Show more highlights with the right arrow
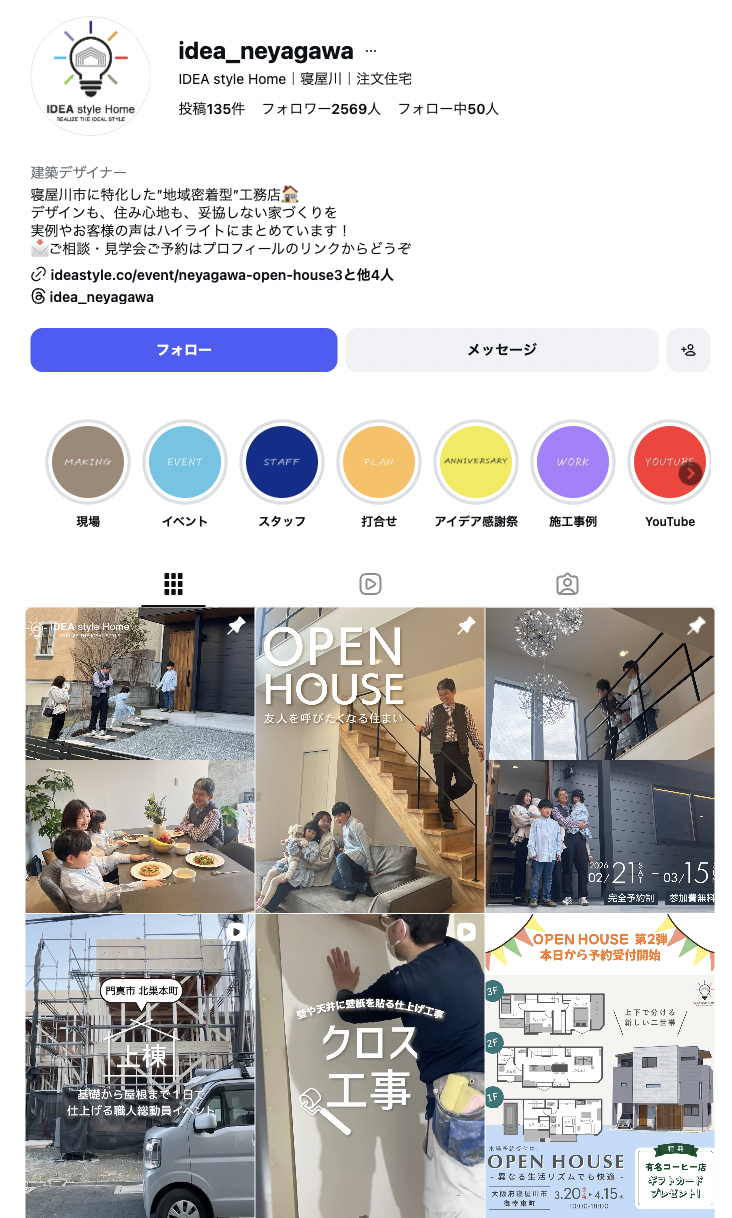The height and width of the screenshot is (1218, 732). pyautogui.click(x=690, y=473)
